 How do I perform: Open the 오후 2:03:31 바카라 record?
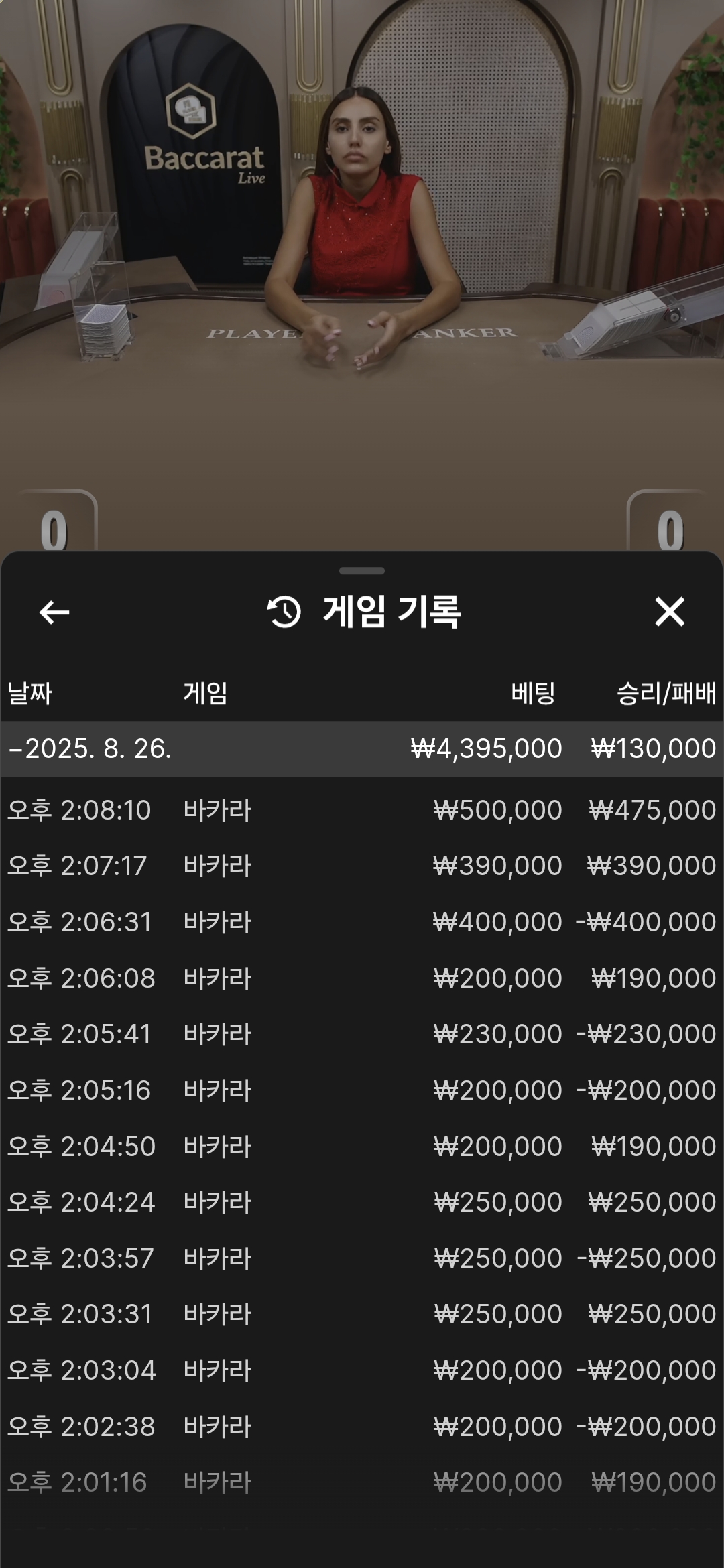point(362,1314)
